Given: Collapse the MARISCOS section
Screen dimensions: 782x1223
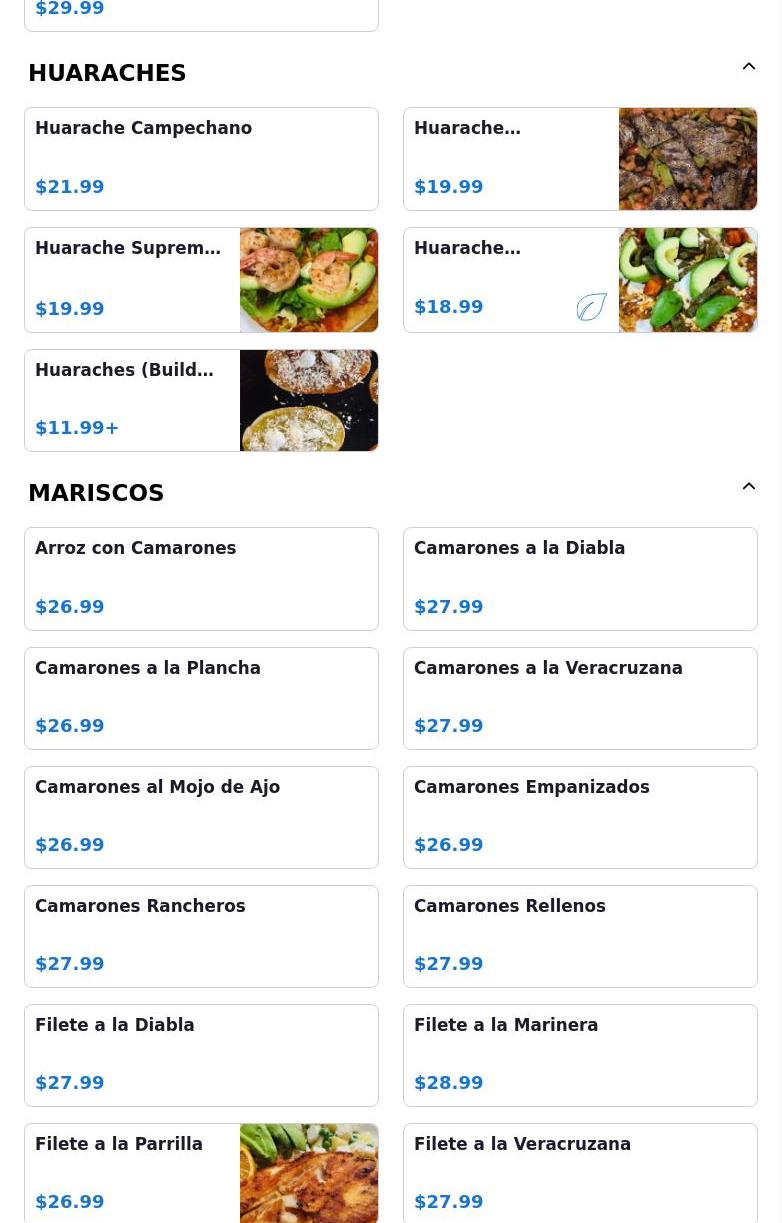Looking at the screenshot, I should click(x=748, y=487).
